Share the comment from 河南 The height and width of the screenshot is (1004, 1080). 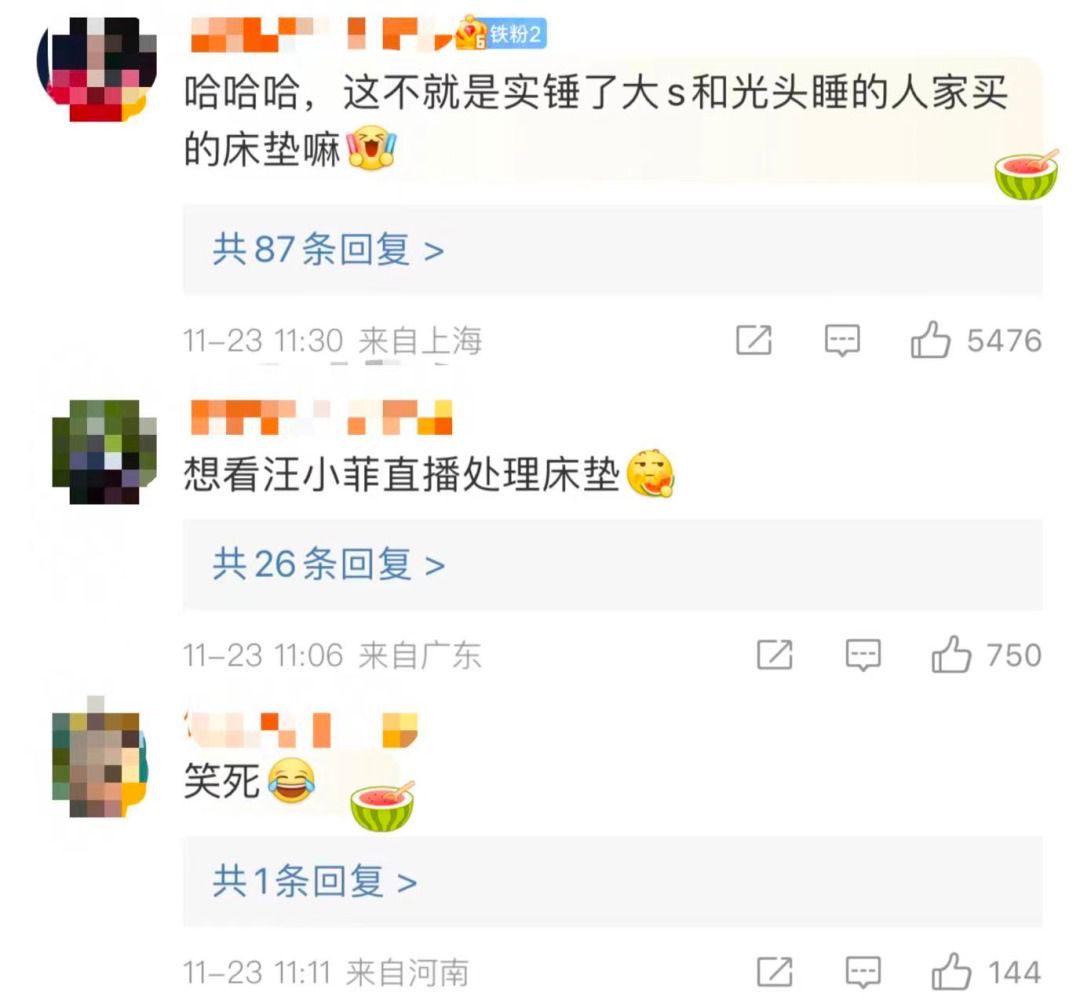click(775, 972)
